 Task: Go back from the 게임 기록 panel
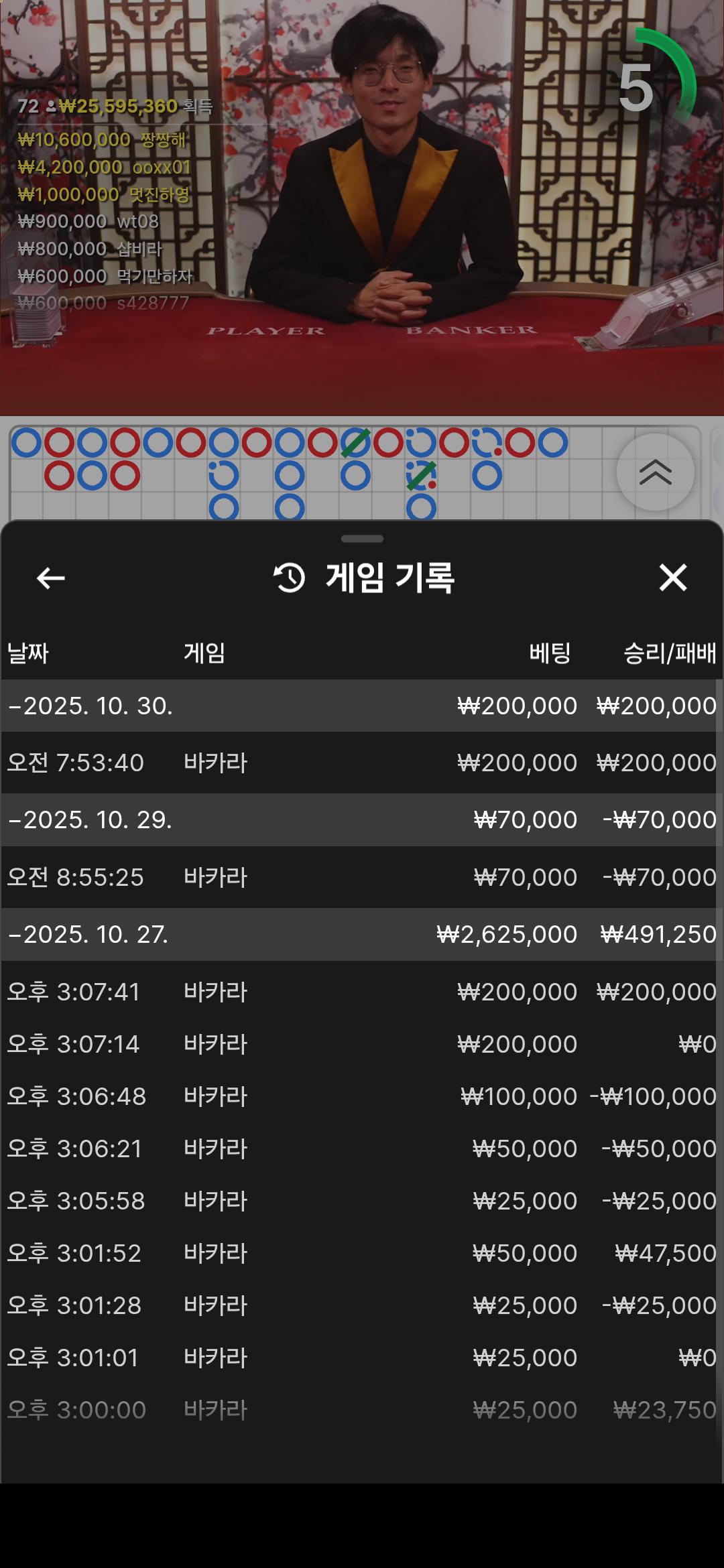pos(51,578)
